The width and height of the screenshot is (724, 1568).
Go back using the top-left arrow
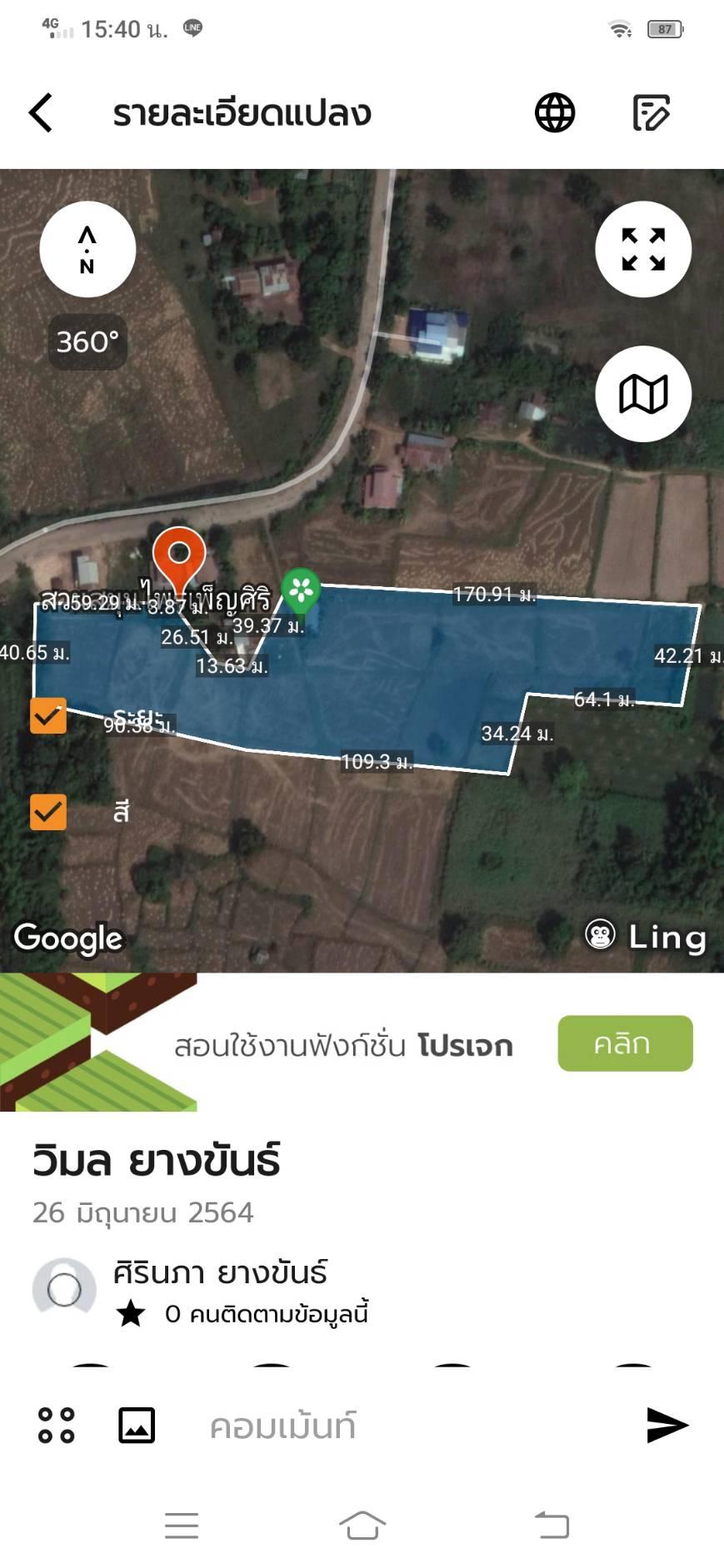click(x=41, y=112)
